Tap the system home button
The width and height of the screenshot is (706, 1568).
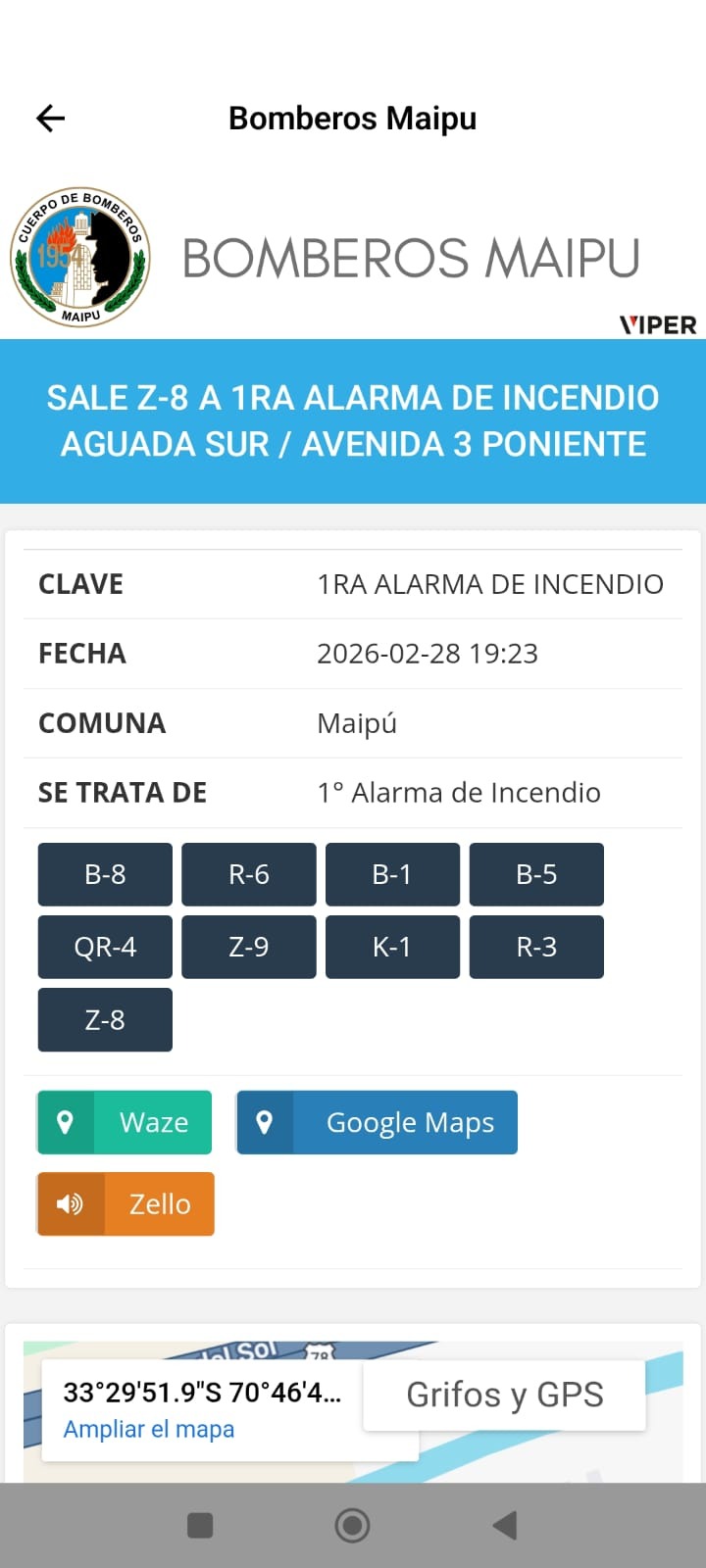[x=353, y=1525]
